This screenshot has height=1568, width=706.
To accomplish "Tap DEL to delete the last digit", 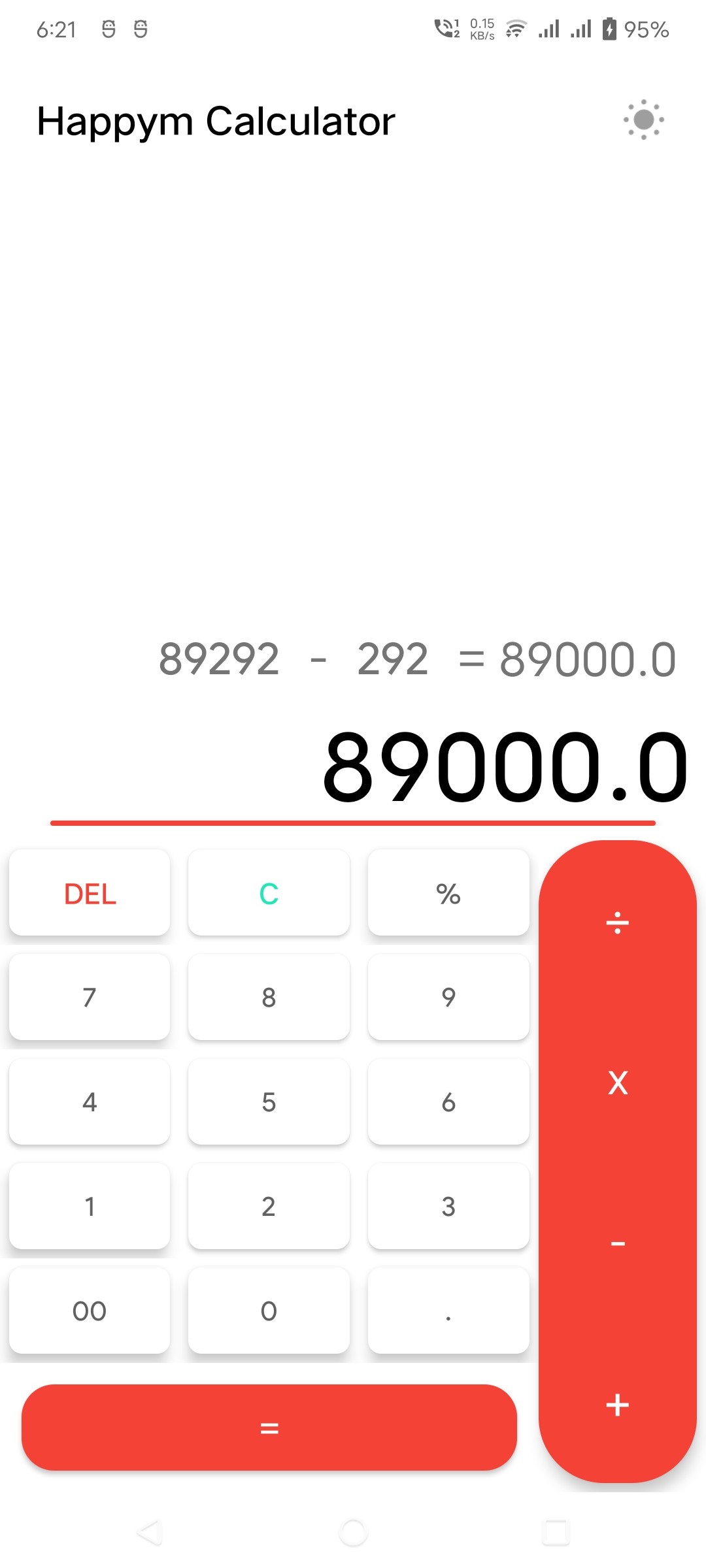I will tap(90, 893).
